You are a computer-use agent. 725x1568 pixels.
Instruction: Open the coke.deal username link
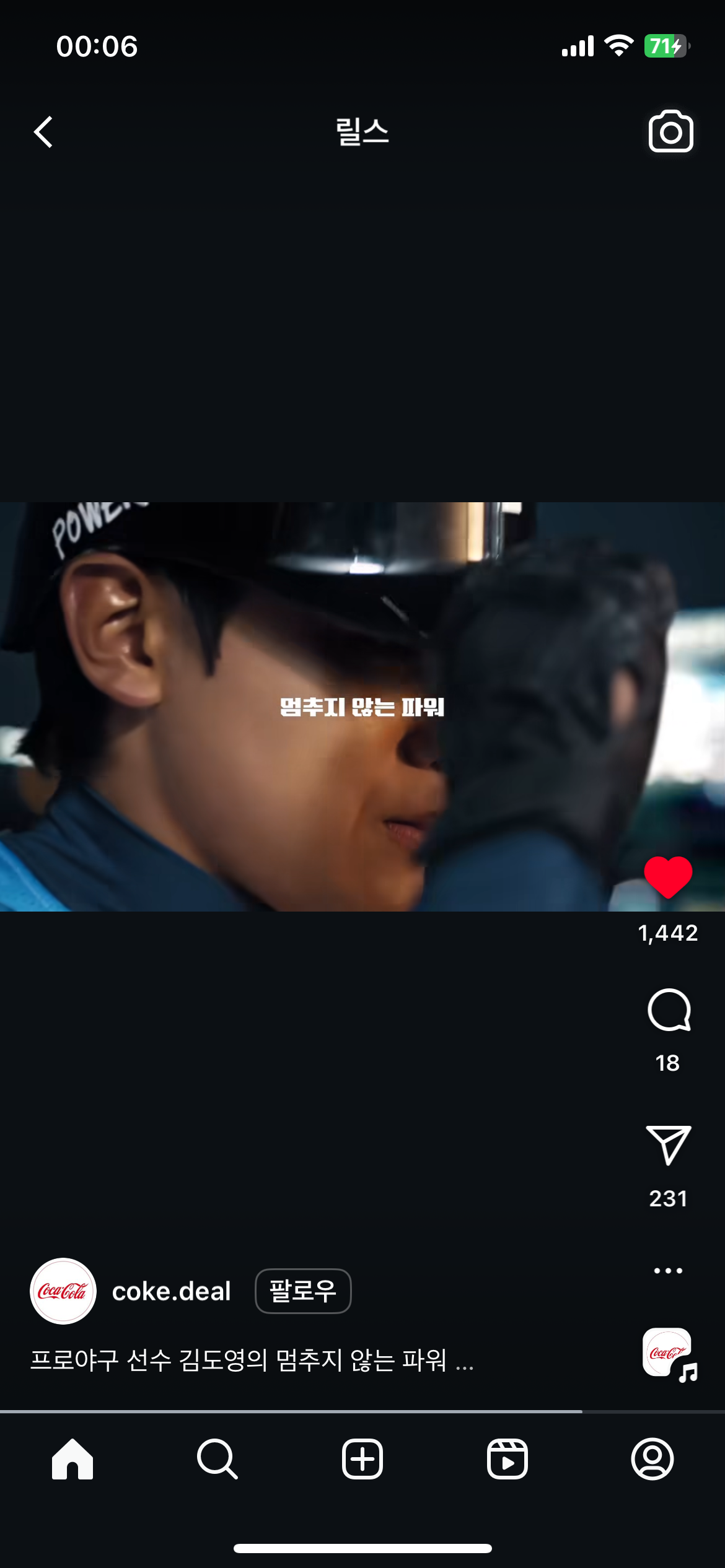171,1292
